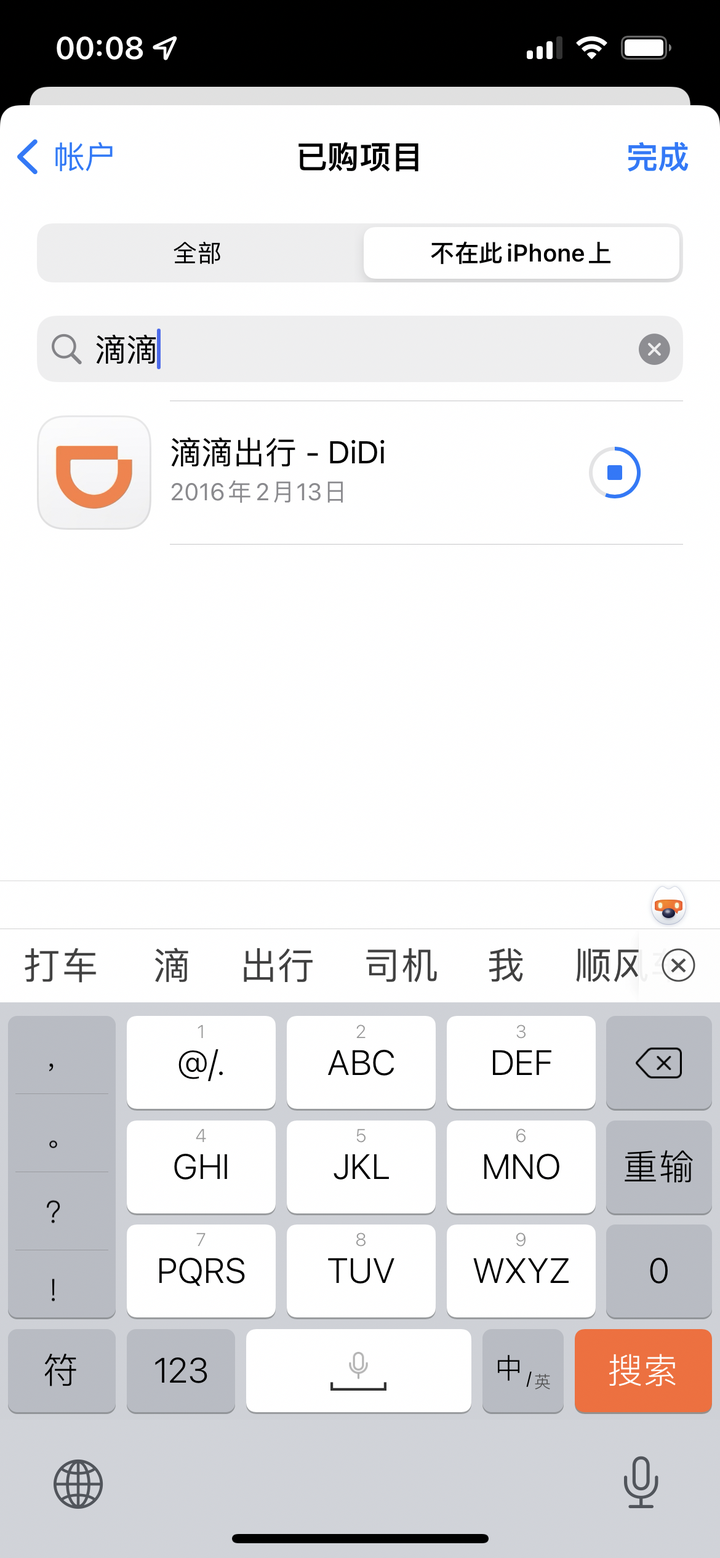Image resolution: width=720 pixels, height=1558 pixels.
Task: Choose the 司机 keyboard suggestion
Action: pos(401,966)
